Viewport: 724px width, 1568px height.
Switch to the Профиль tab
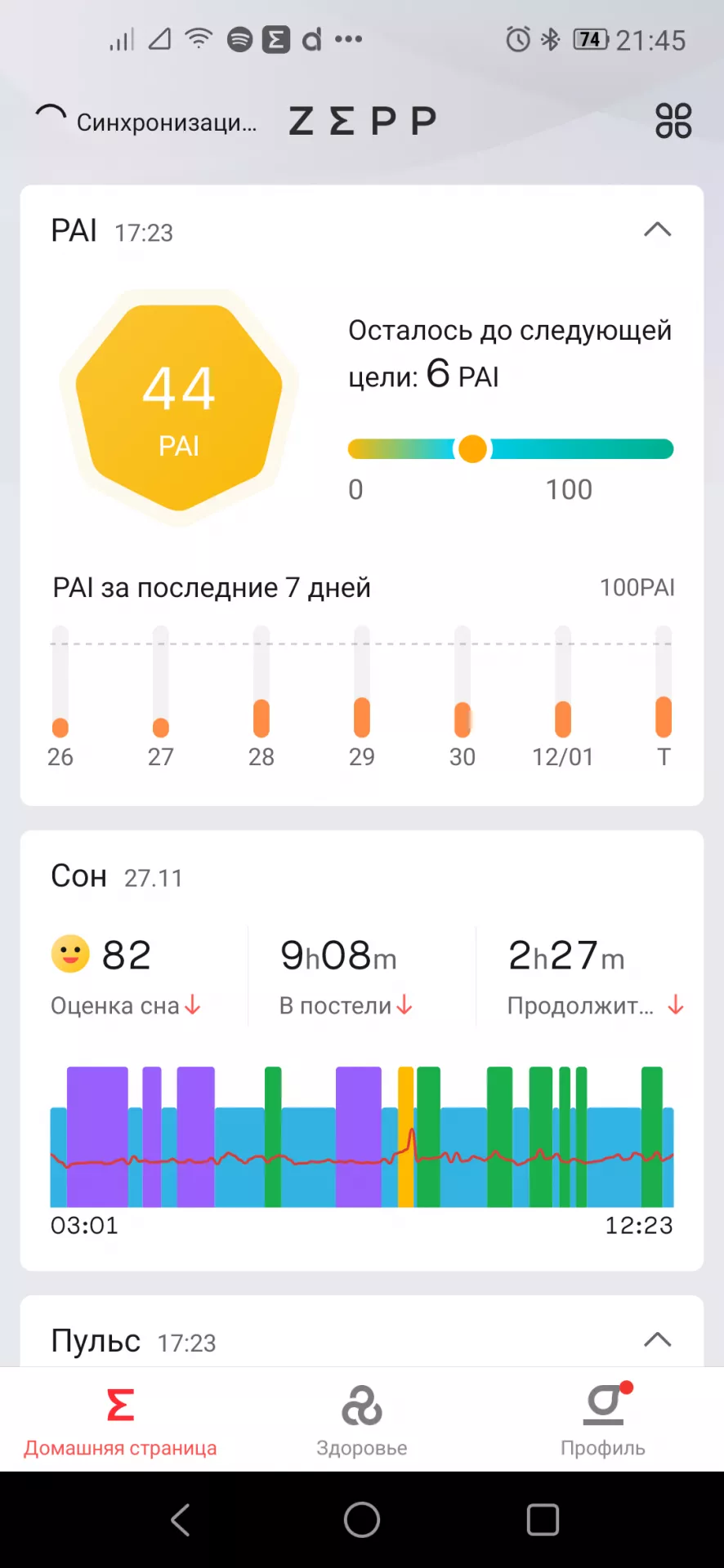603,1422
